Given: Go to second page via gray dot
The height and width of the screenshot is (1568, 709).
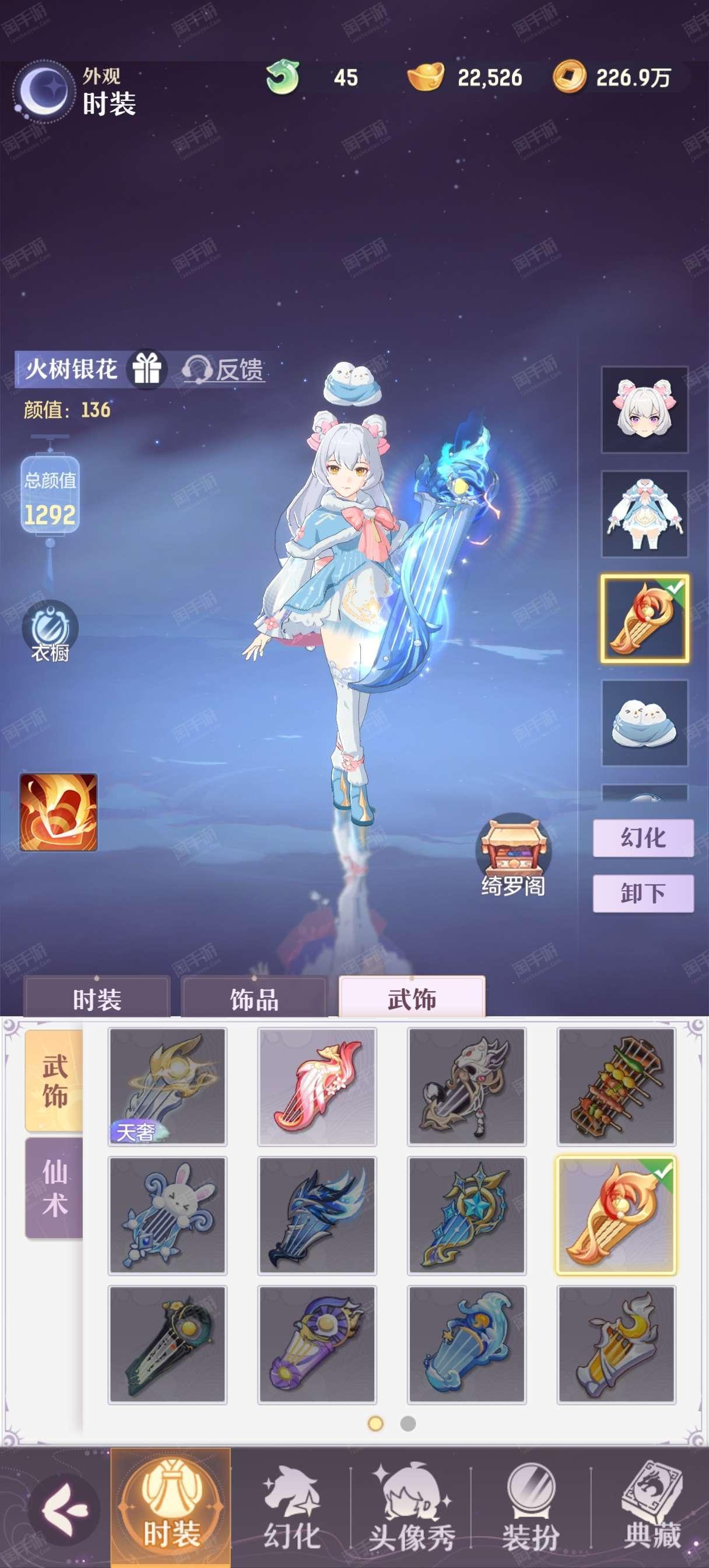Looking at the screenshot, I should (408, 1424).
